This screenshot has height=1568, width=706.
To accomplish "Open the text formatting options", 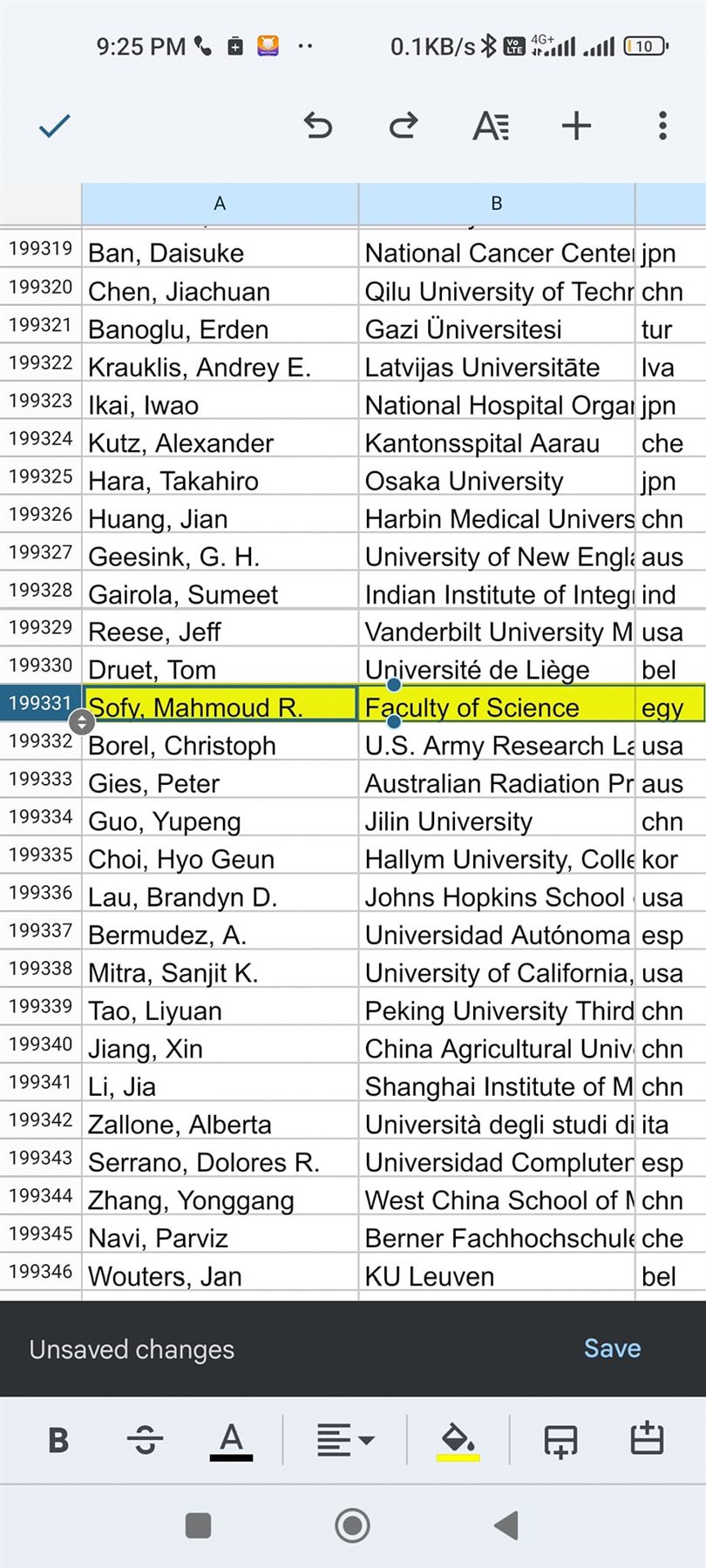I will [x=491, y=126].
